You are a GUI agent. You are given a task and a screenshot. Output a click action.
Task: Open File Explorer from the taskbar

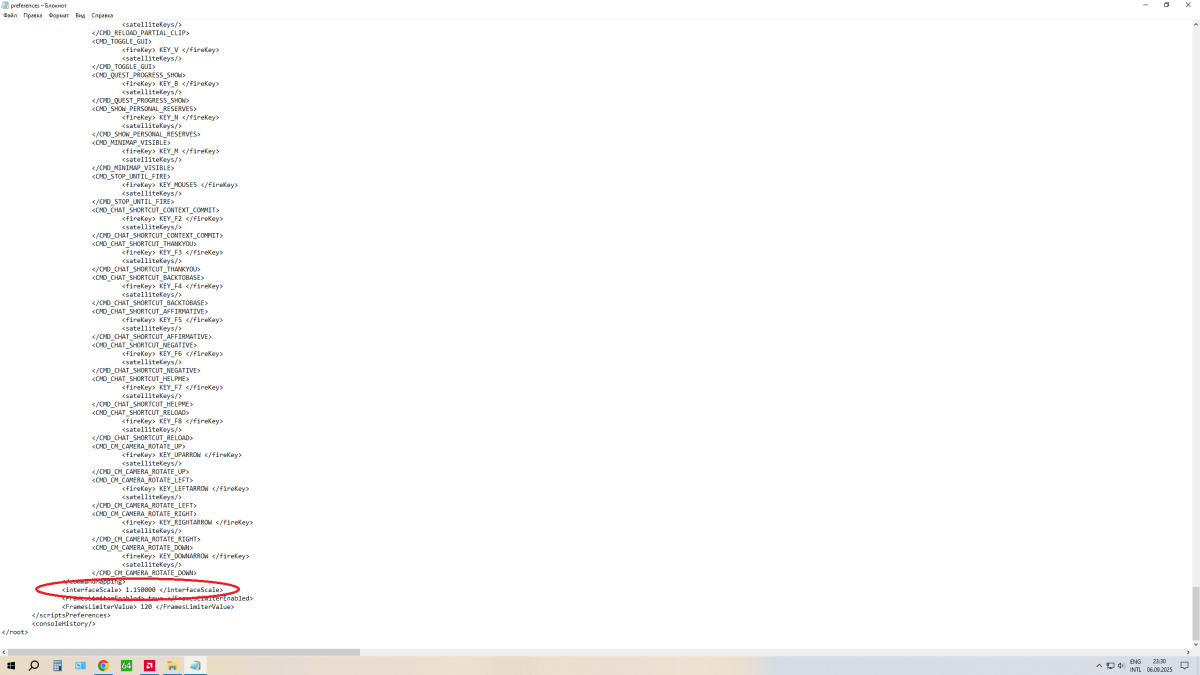pos(172,665)
